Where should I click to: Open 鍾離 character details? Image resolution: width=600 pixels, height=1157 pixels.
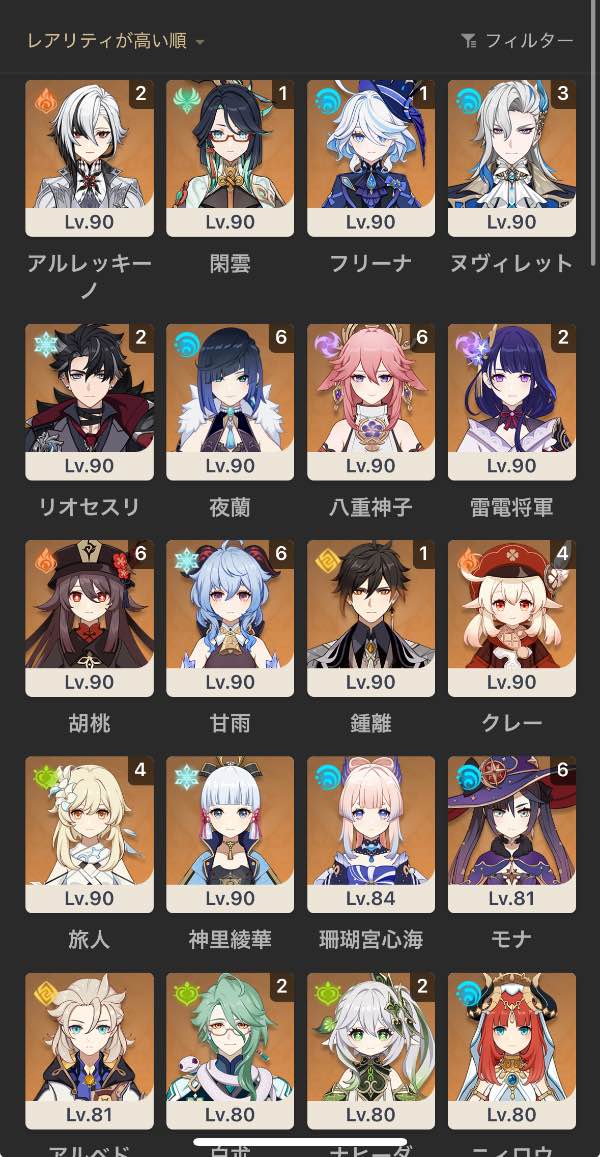[x=371, y=618]
